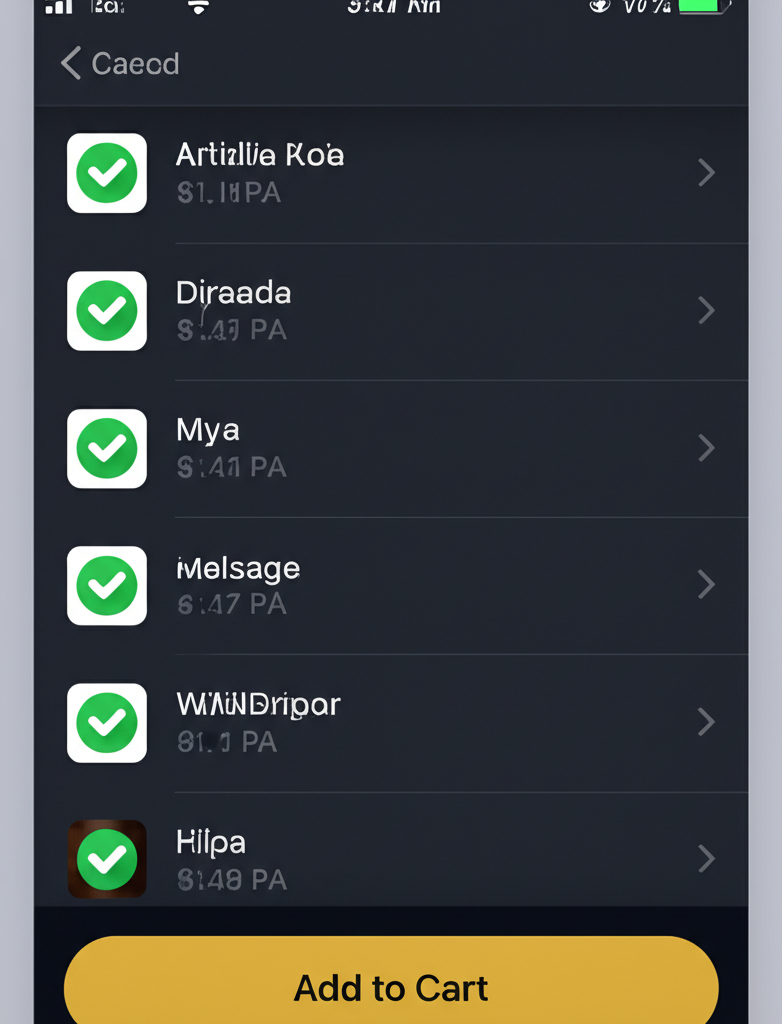Expand details for the Mya row

coord(707,448)
